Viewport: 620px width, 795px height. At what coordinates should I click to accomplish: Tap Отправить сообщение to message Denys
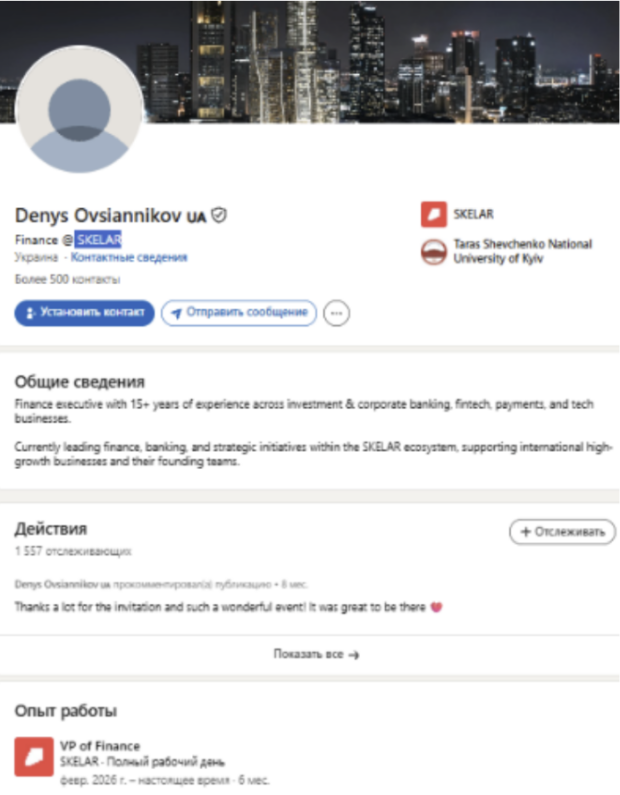pos(239,313)
